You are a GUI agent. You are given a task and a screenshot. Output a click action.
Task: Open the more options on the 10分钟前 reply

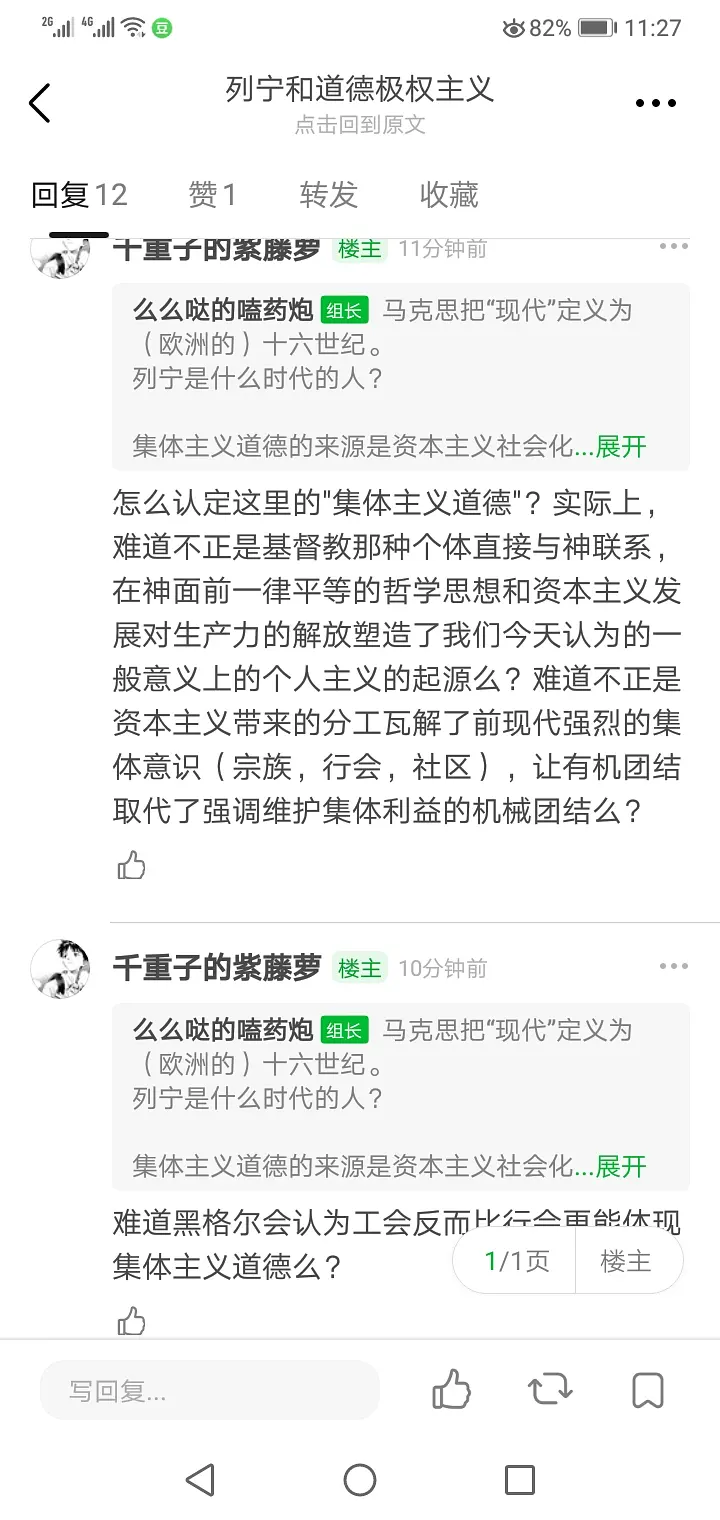(673, 967)
